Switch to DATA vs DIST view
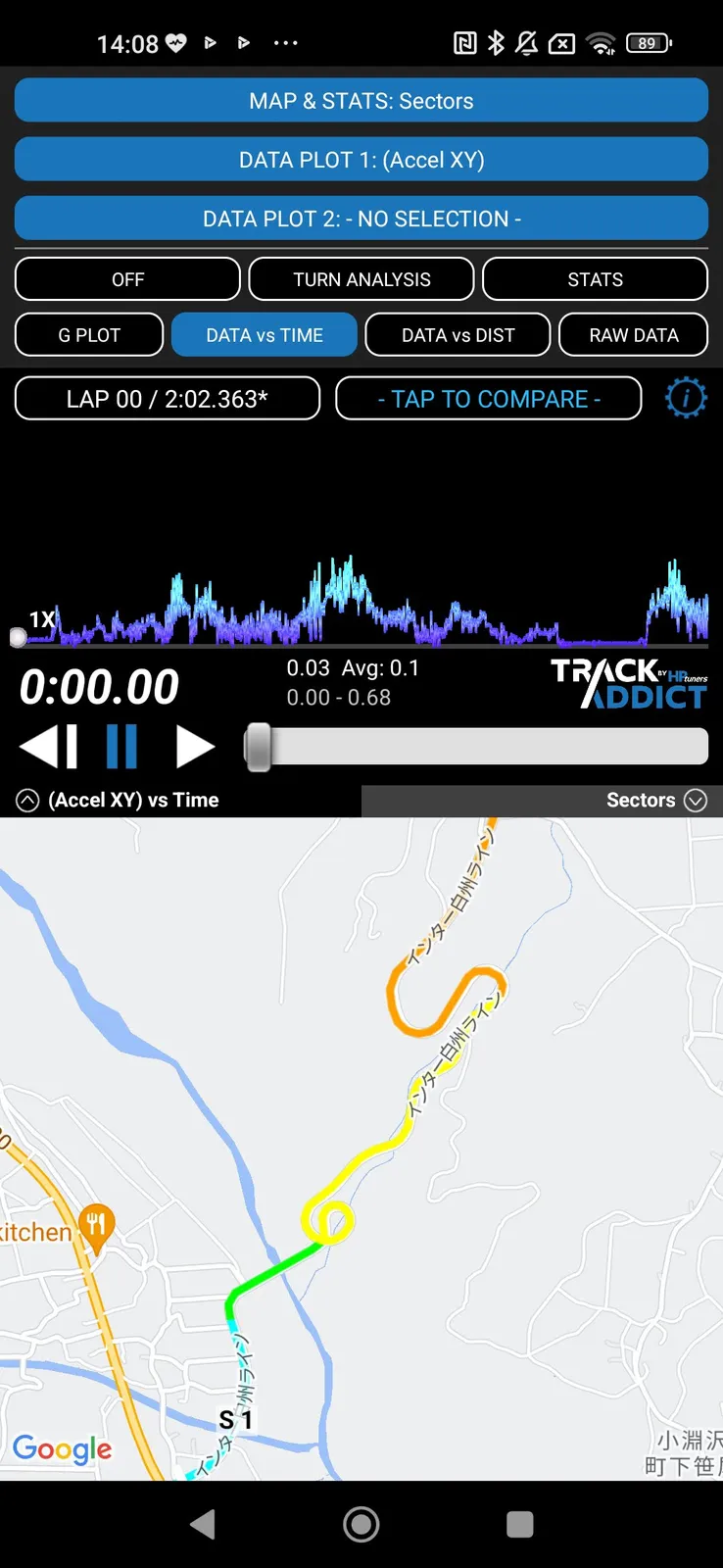The height and width of the screenshot is (1568, 723). [458, 335]
